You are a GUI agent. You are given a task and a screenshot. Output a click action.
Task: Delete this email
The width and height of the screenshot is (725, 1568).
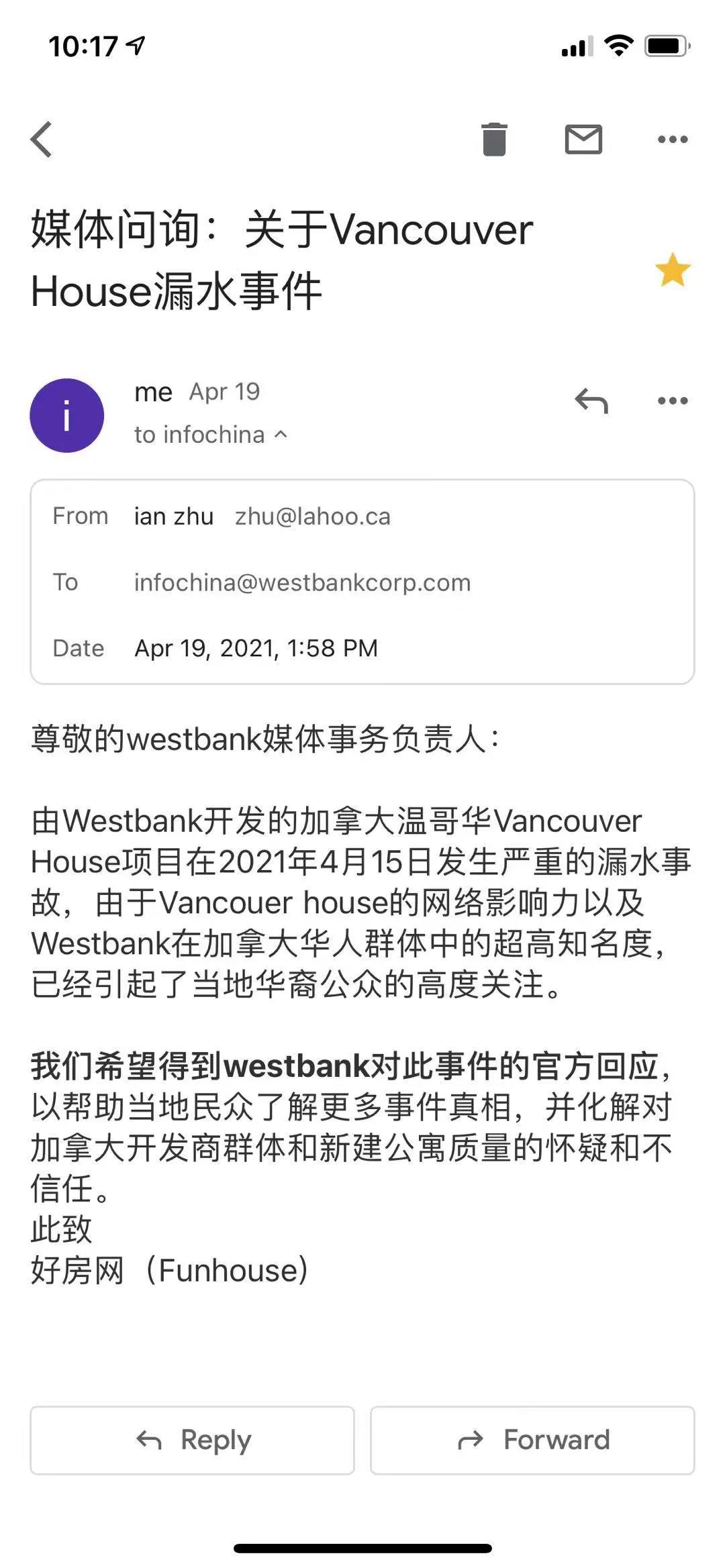pyautogui.click(x=494, y=140)
